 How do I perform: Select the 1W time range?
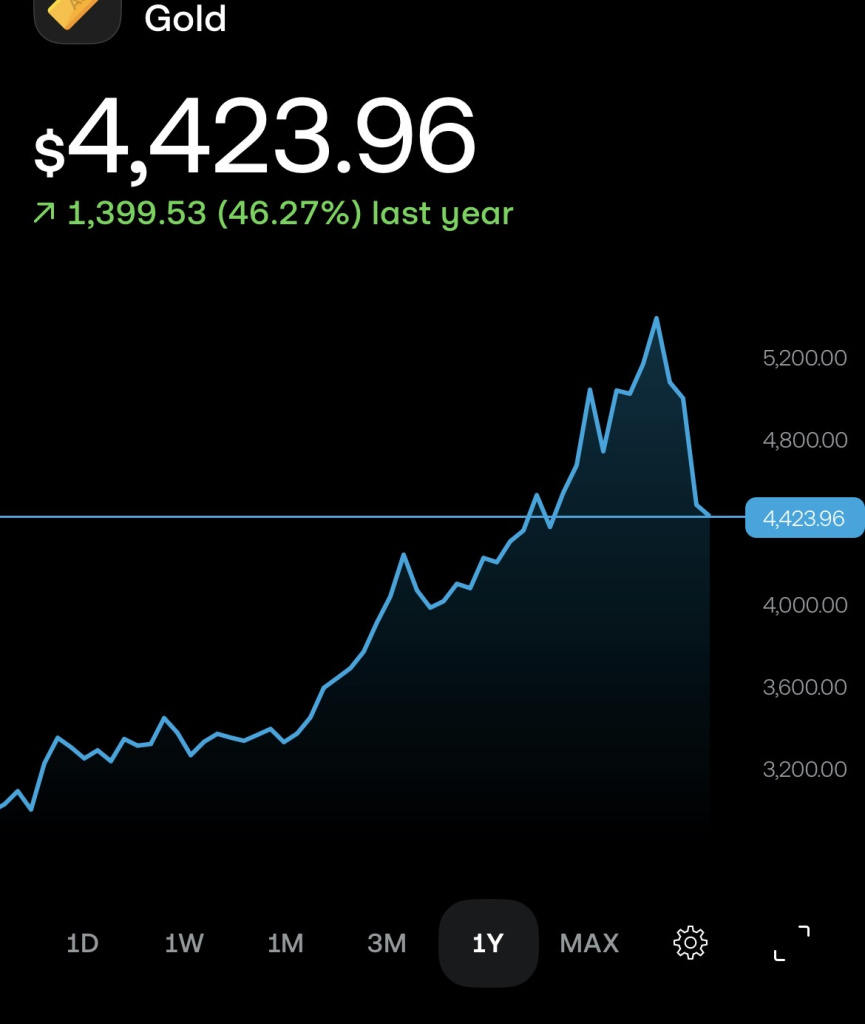tap(184, 943)
